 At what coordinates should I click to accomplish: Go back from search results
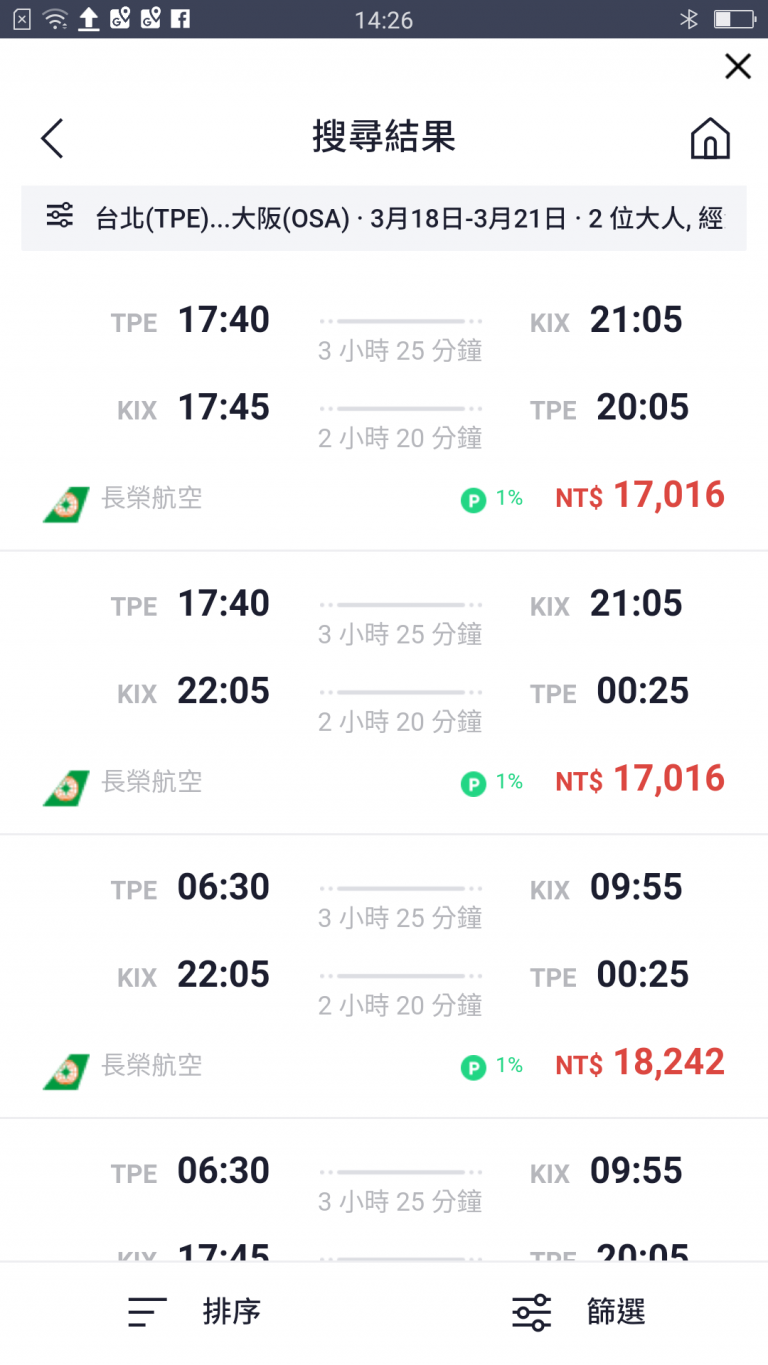click(52, 138)
